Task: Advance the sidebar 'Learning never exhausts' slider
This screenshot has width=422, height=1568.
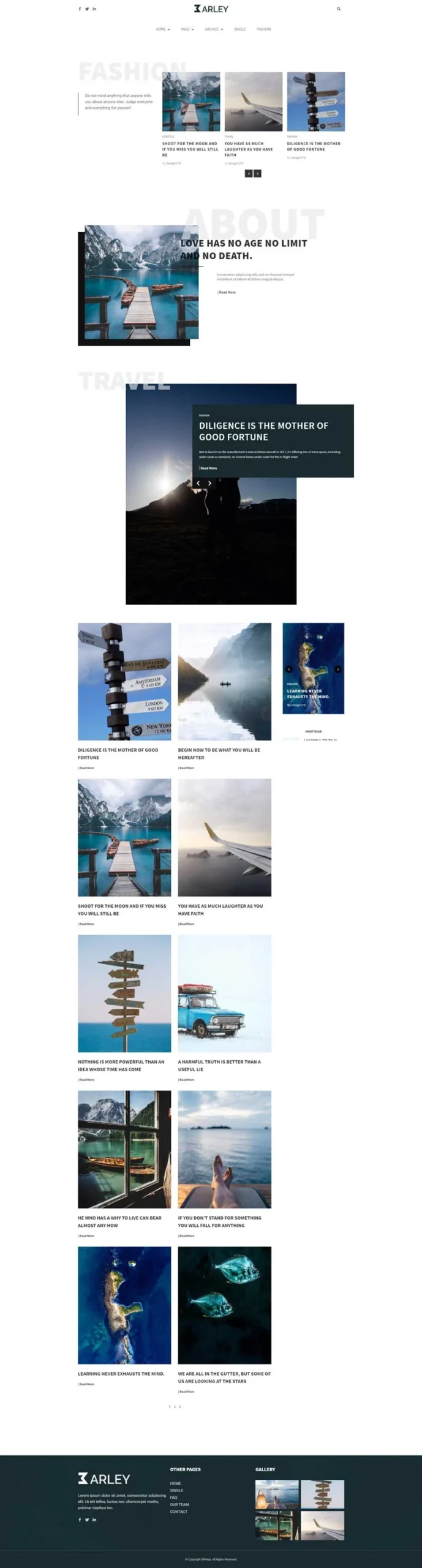Action: (x=337, y=669)
